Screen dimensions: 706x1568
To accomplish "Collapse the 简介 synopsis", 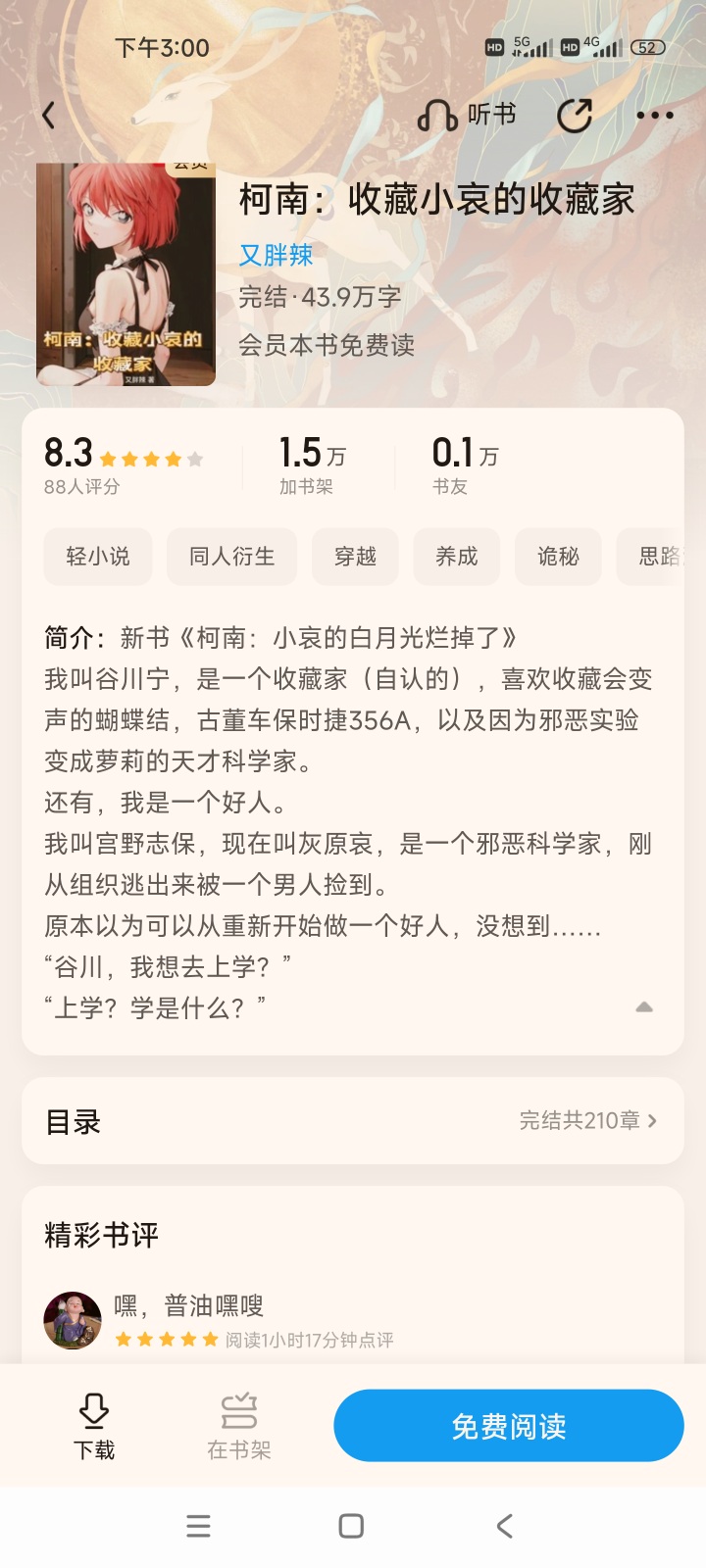I will coord(644,1007).
